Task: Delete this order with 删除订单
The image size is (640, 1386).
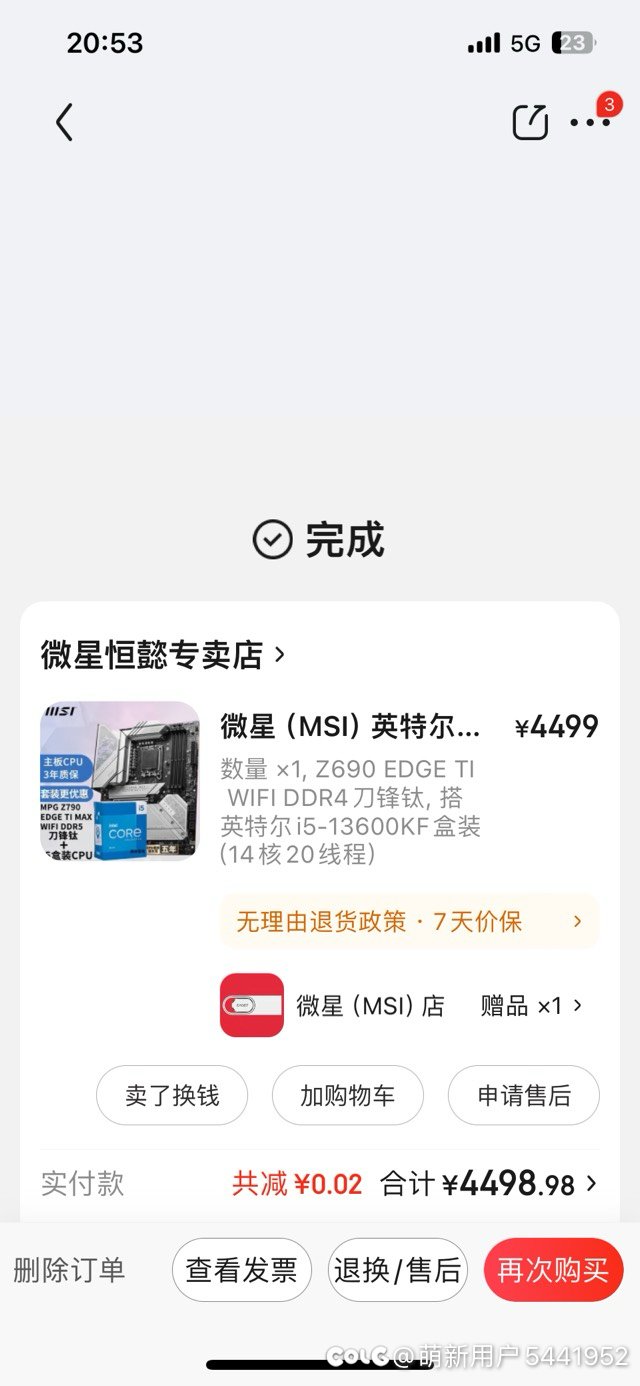Action: tap(69, 1270)
